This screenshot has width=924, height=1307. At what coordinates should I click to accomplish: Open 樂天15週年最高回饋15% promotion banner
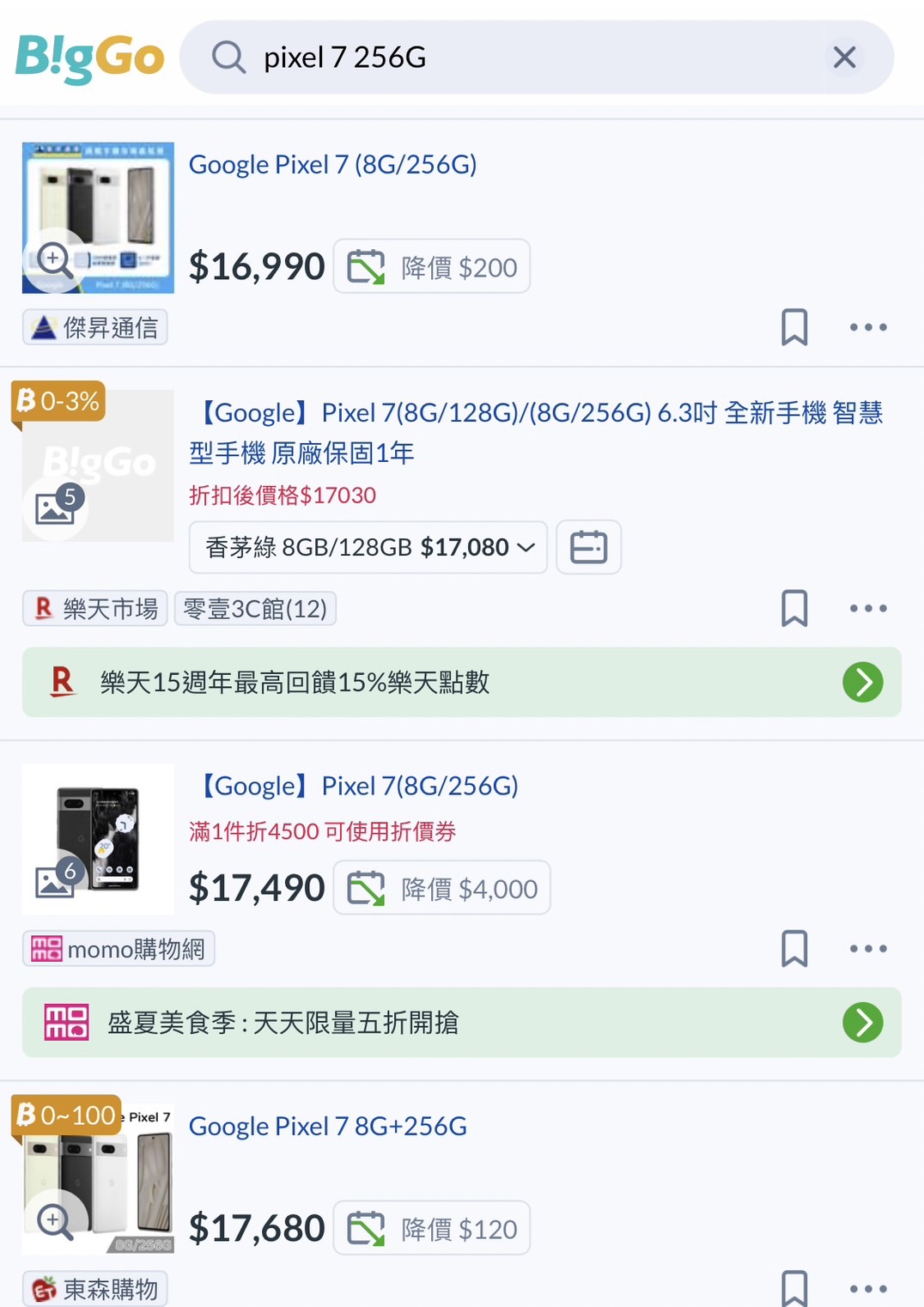462,682
